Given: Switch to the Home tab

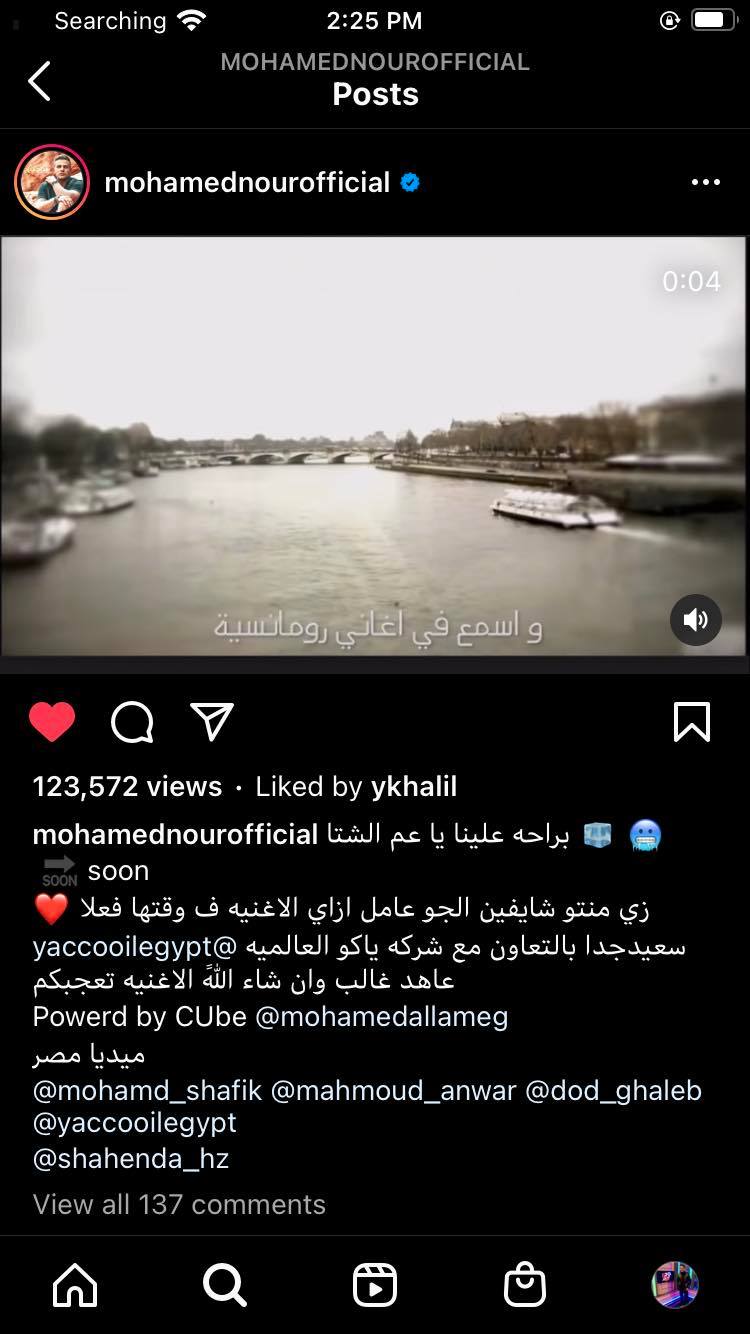Looking at the screenshot, I should 75,1285.
